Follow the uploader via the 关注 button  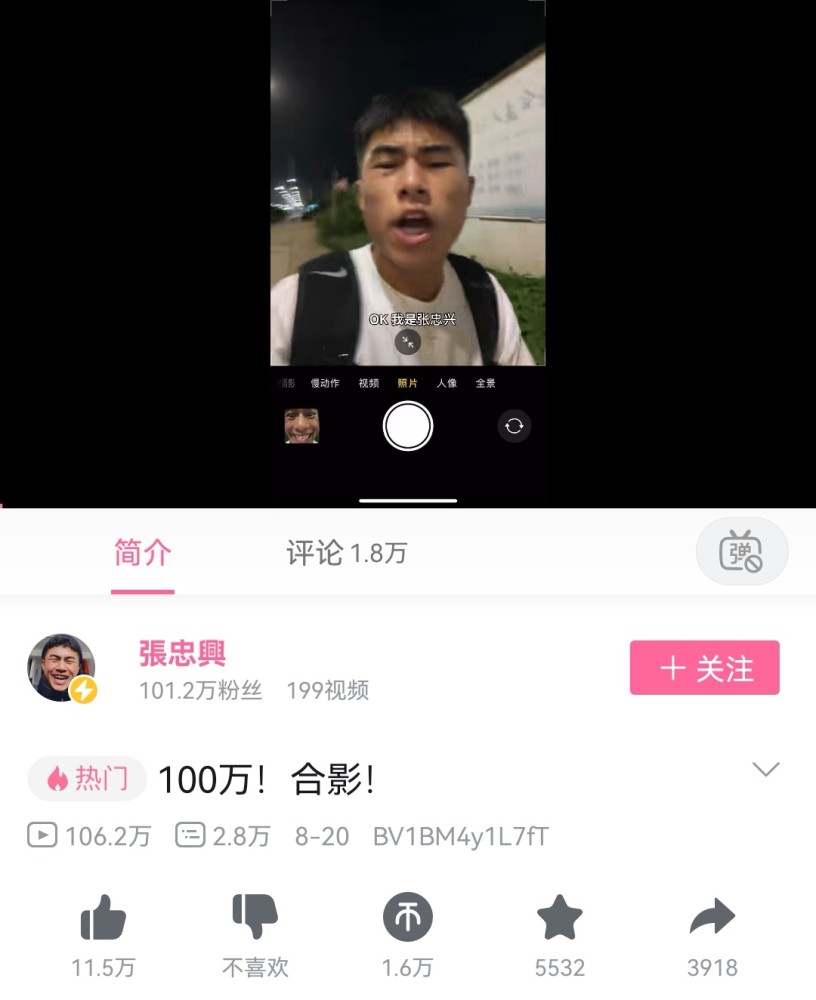click(704, 668)
